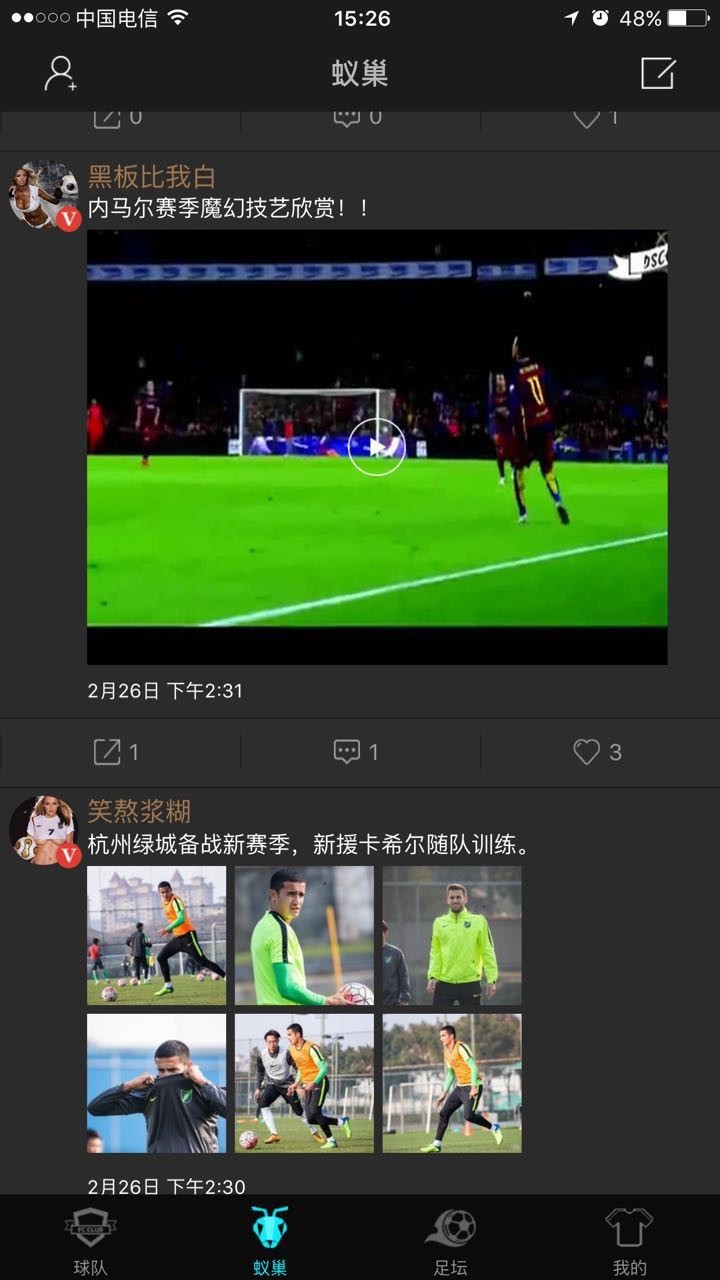Open the comment icon showing zero count
The image size is (720, 1280).
(x=349, y=115)
